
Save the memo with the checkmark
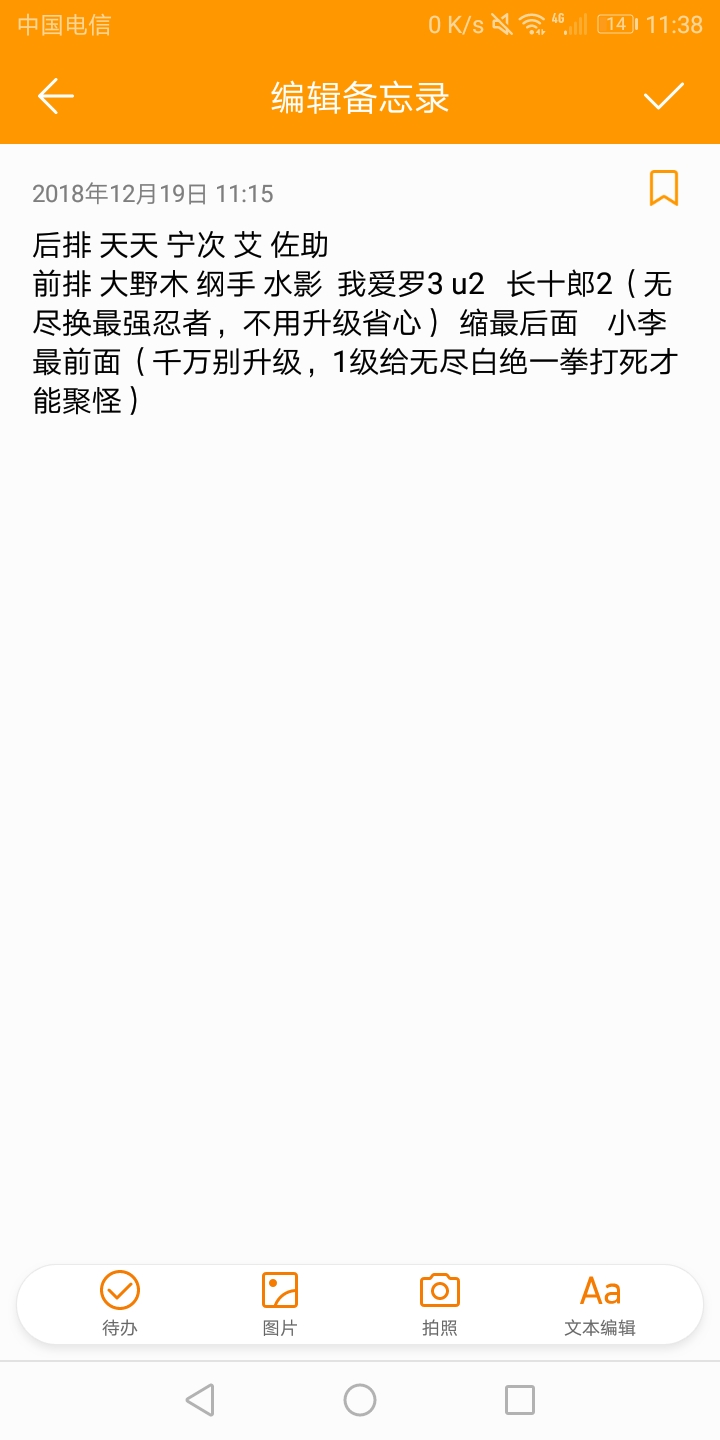pos(663,96)
